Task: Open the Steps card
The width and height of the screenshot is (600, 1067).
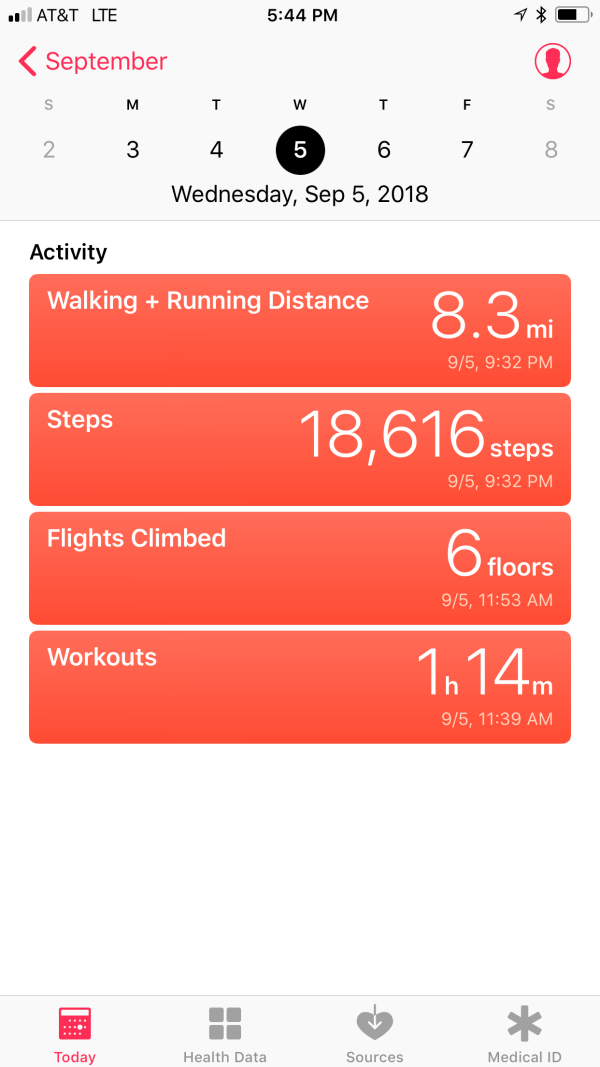Action: click(300, 449)
